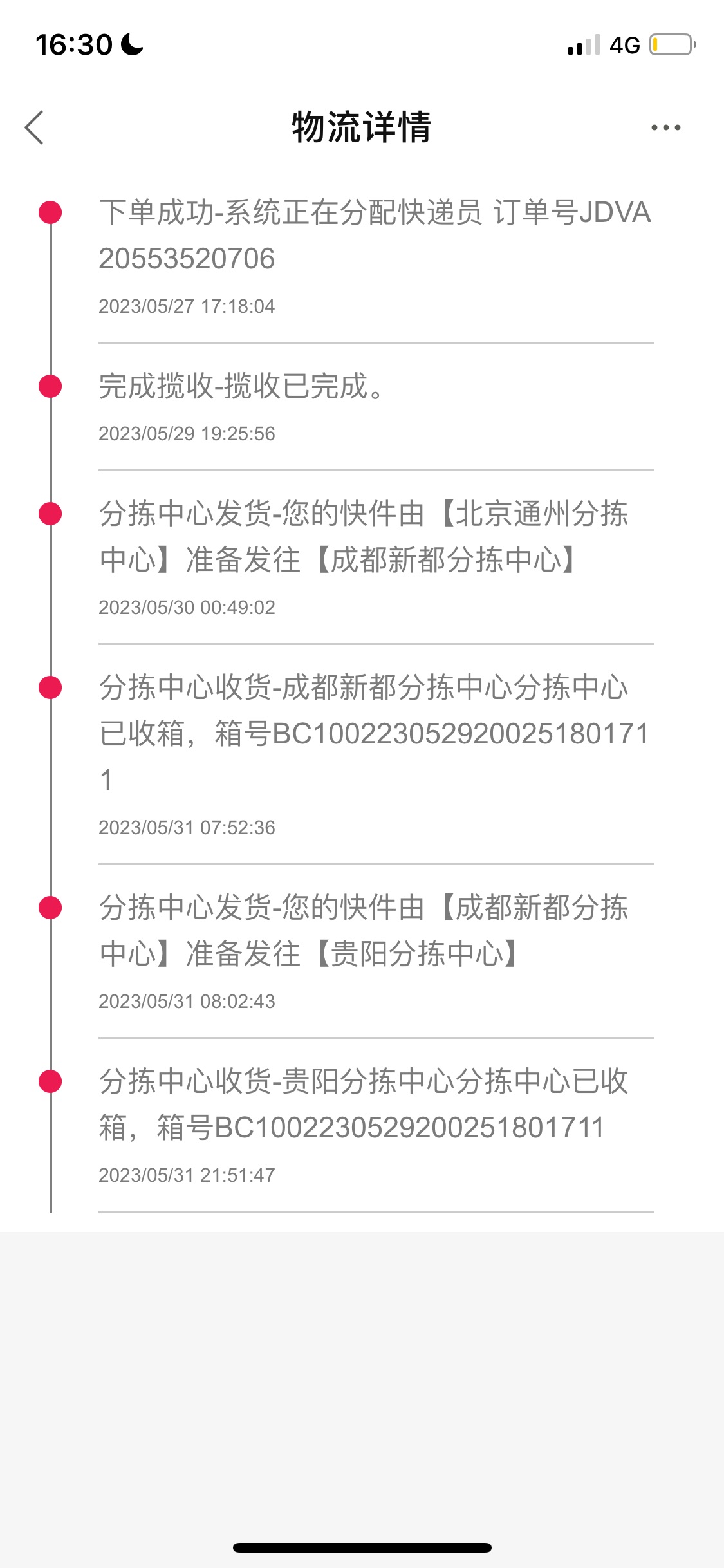Go back from logistics details
The image size is (724, 1568).
(34, 127)
